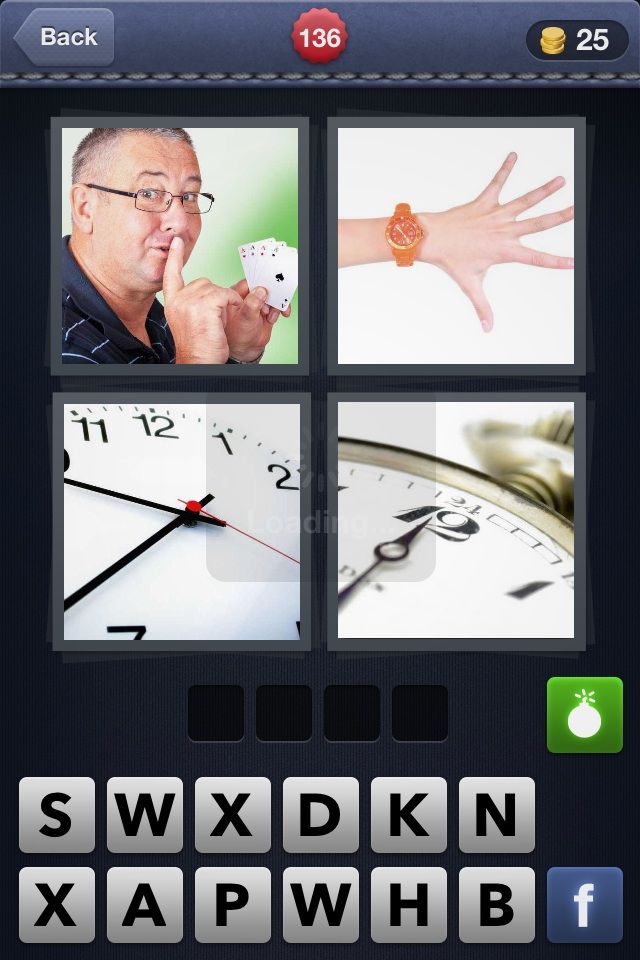Go back using the Back button
The width and height of the screenshot is (640, 960).
tap(65, 38)
